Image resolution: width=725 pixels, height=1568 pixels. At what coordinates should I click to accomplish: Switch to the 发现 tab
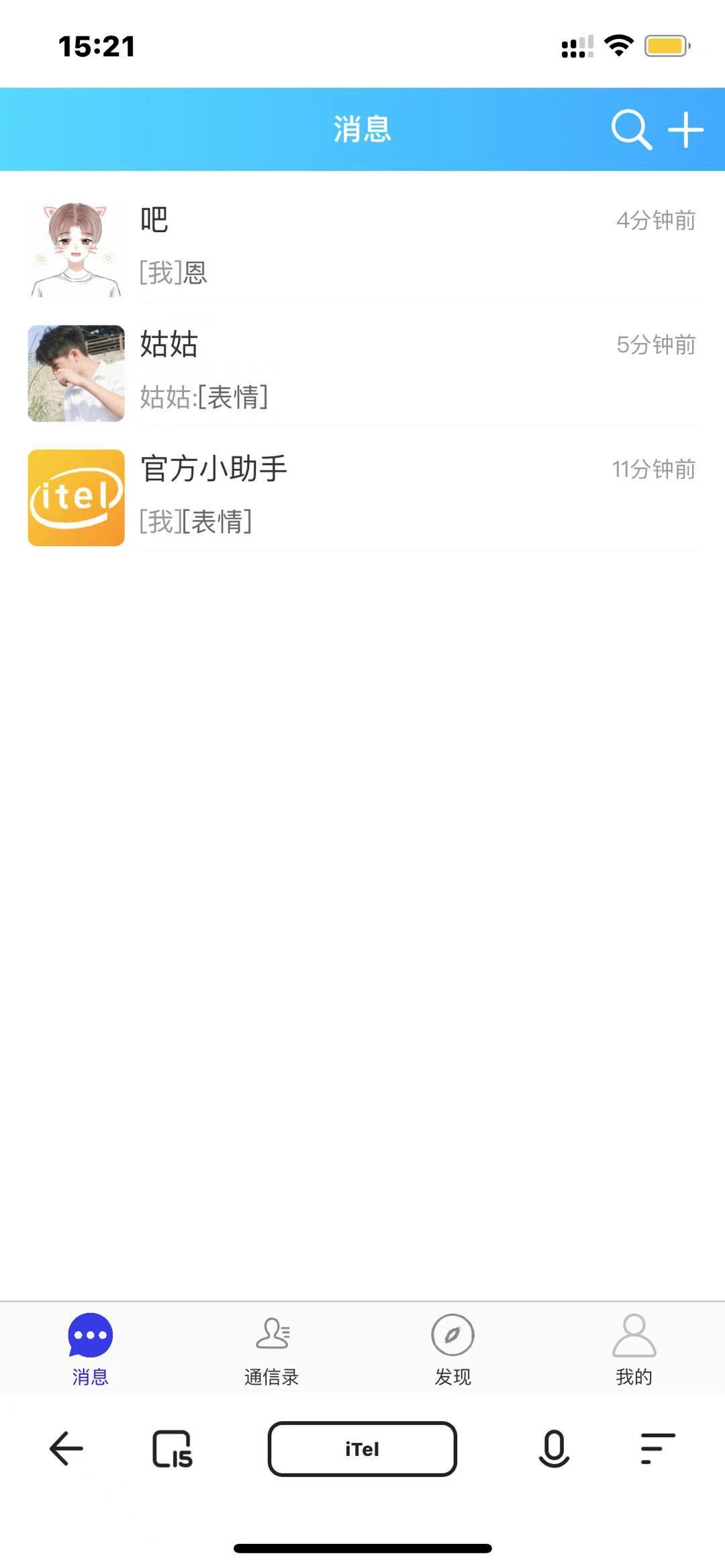(453, 1349)
